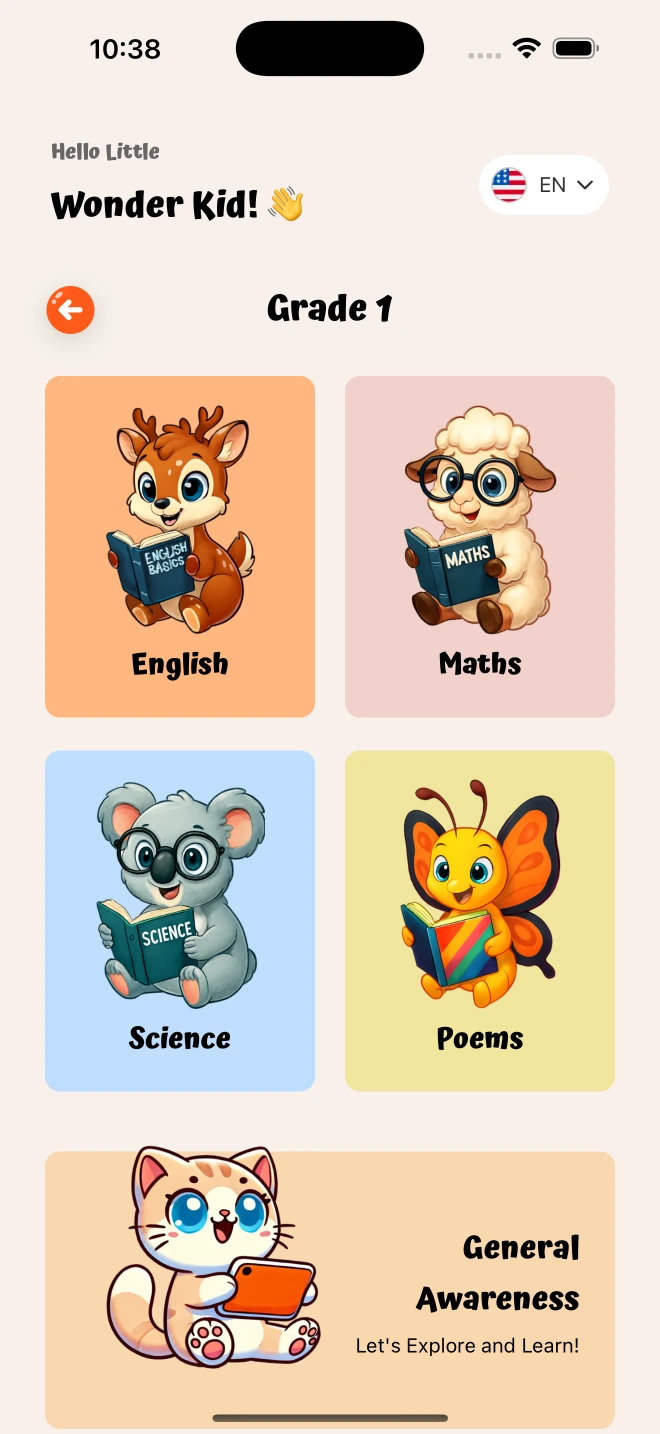The image size is (660, 1434).
Task: Select the Maths subject card
Action: [480, 546]
